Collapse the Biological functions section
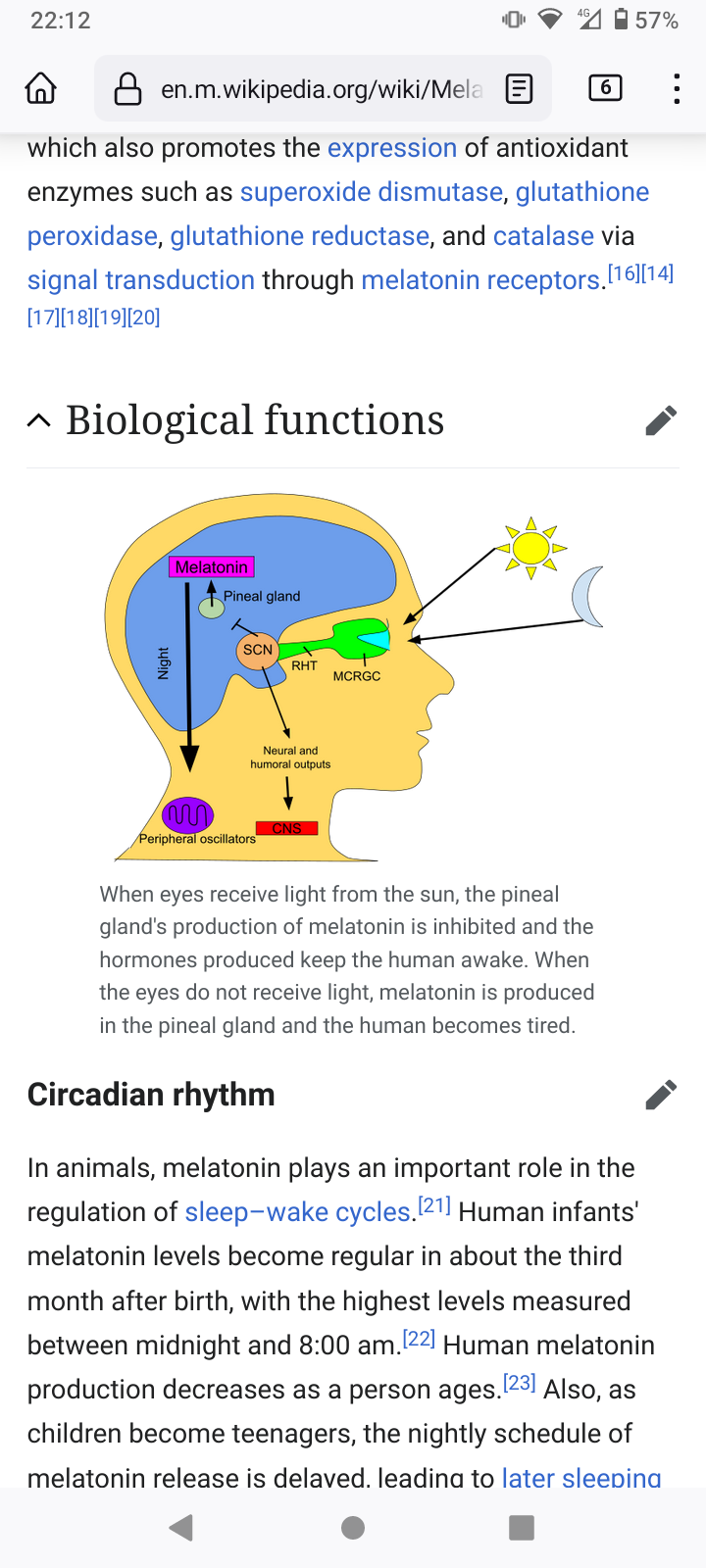The image size is (706, 1568). pyautogui.click(x=39, y=421)
